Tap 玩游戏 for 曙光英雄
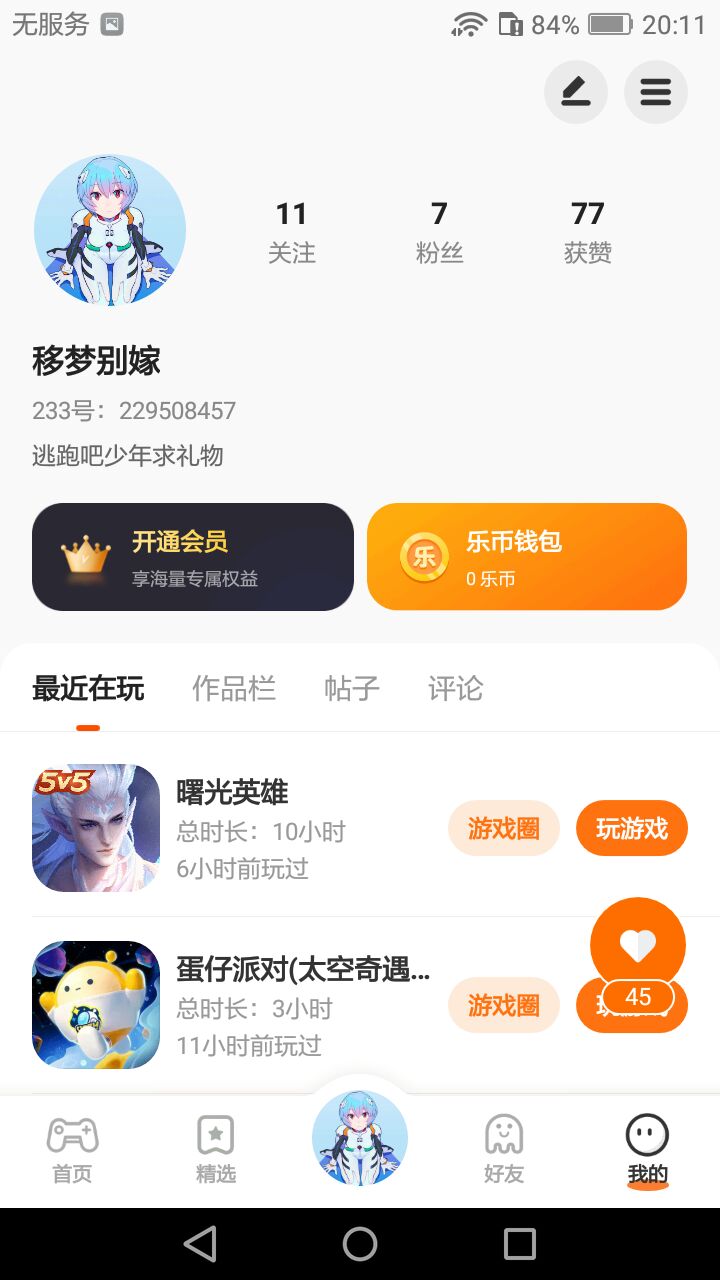 pyautogui.click(x=632, y=828)
